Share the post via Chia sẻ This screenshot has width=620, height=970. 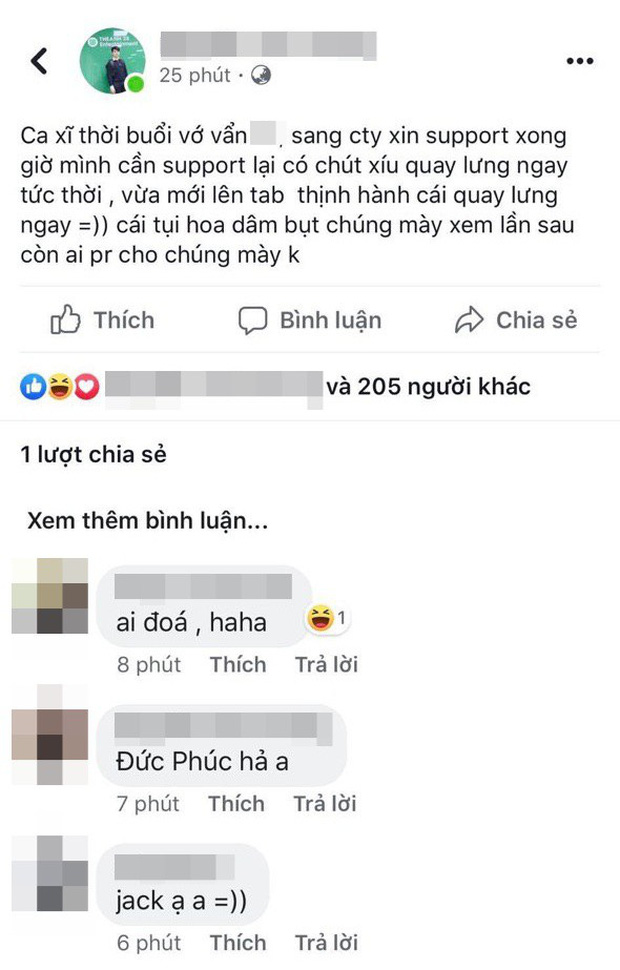pyautogui.click(x=515, y=320)
